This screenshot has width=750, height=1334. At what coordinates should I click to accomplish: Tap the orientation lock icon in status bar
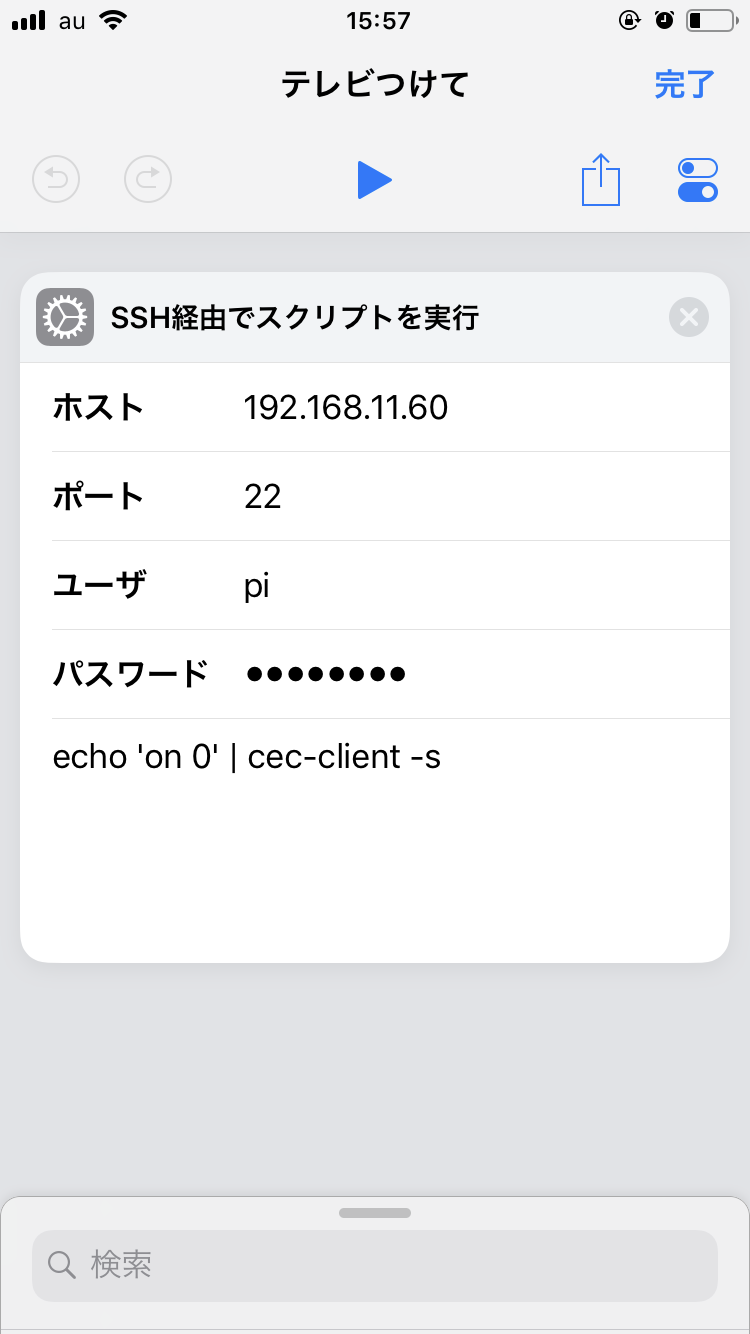629,20
